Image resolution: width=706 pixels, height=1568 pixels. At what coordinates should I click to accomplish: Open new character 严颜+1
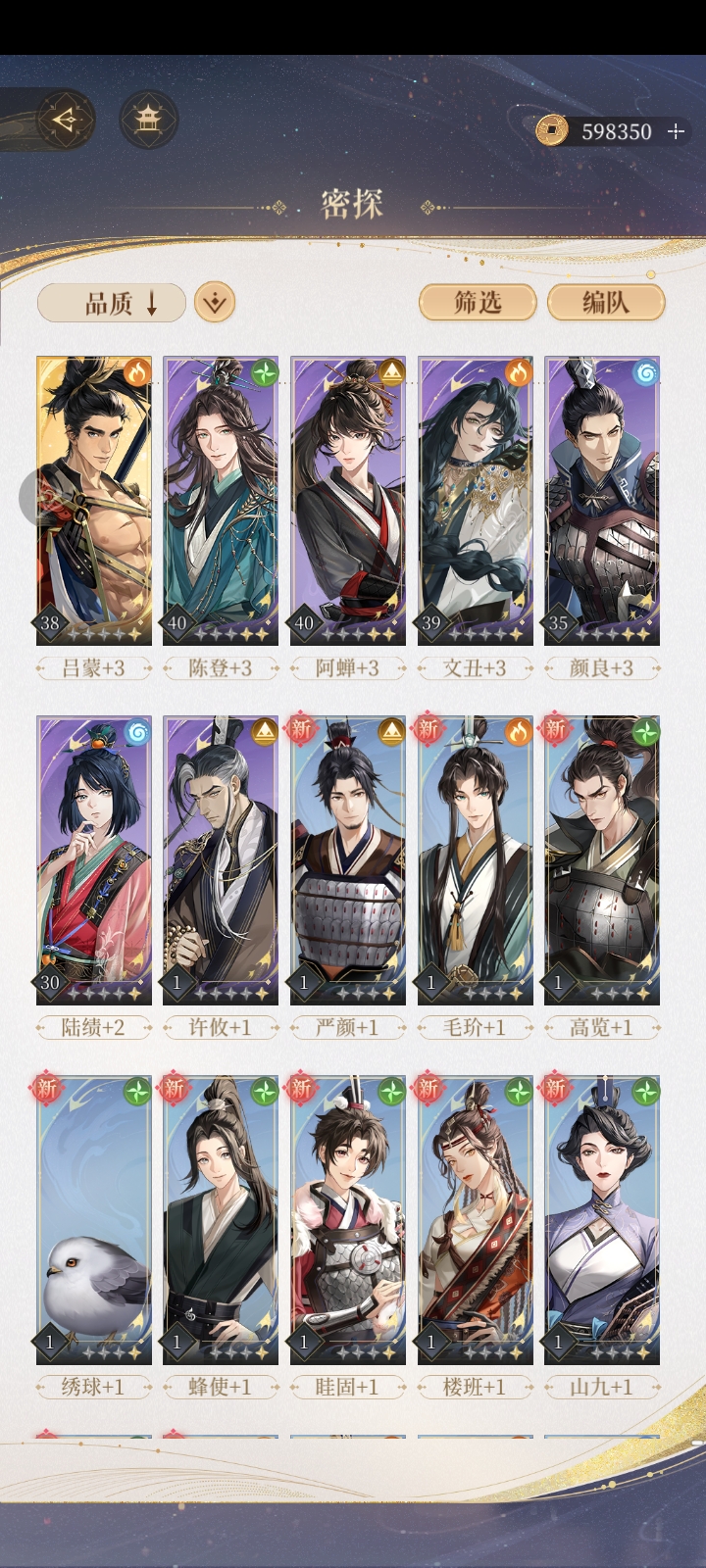[348, 859]
